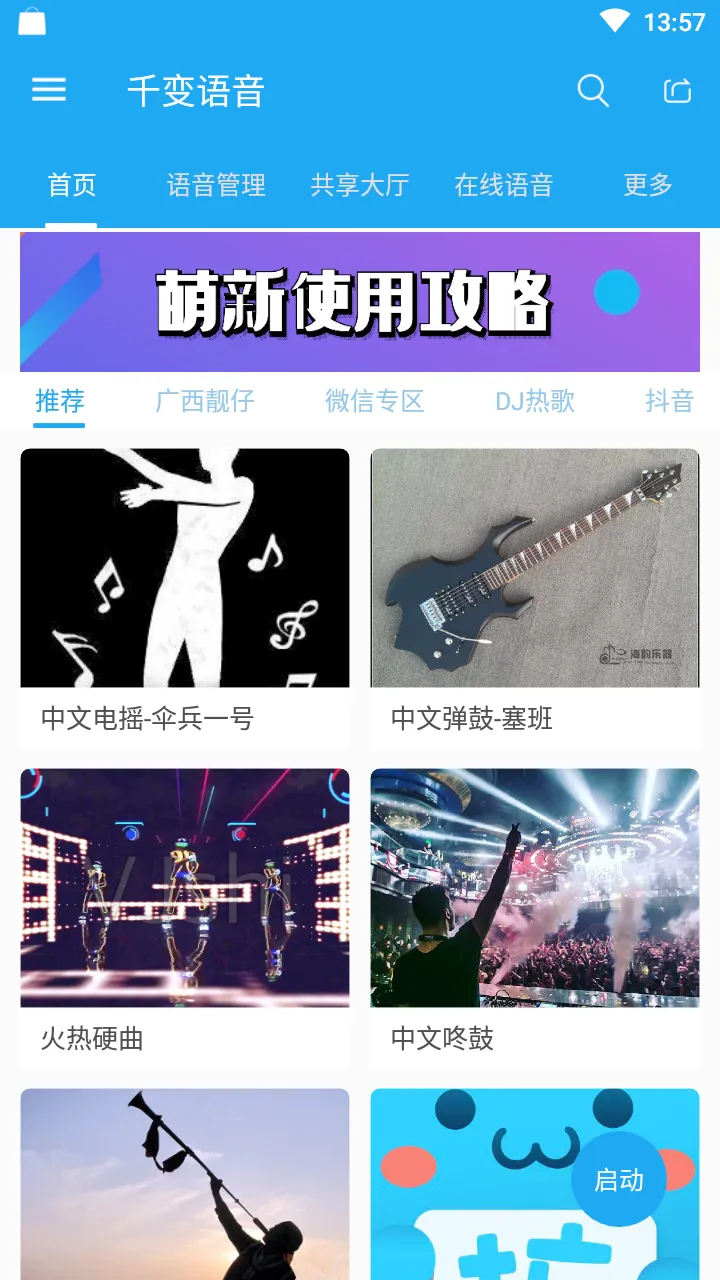Select the 更多 tab
Image resolution: width=720 pixels, height=1280 pixels.
pyautogui.click(x=648, y=185)
